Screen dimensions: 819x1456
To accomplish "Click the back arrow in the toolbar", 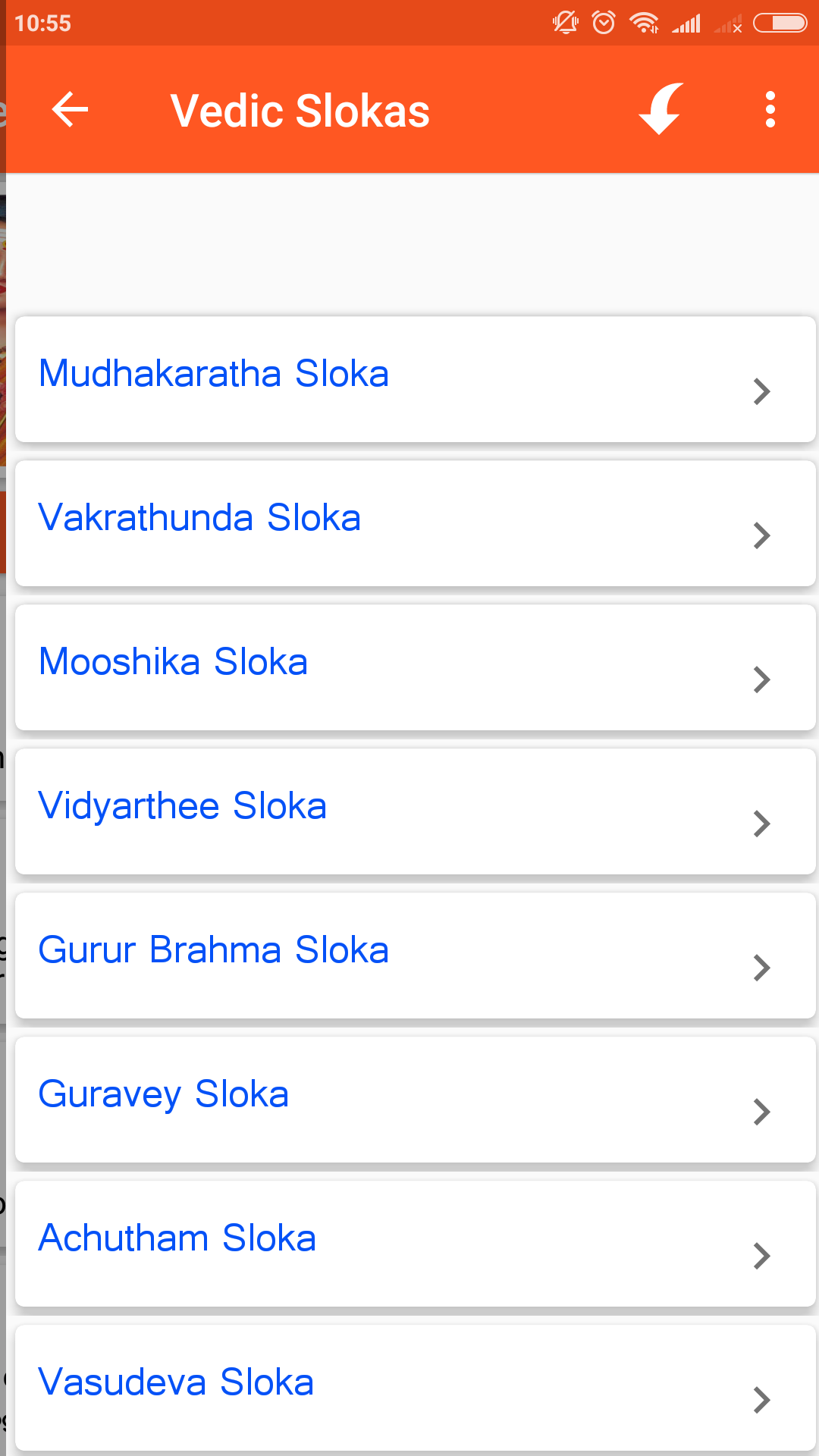I will point(70,109).
